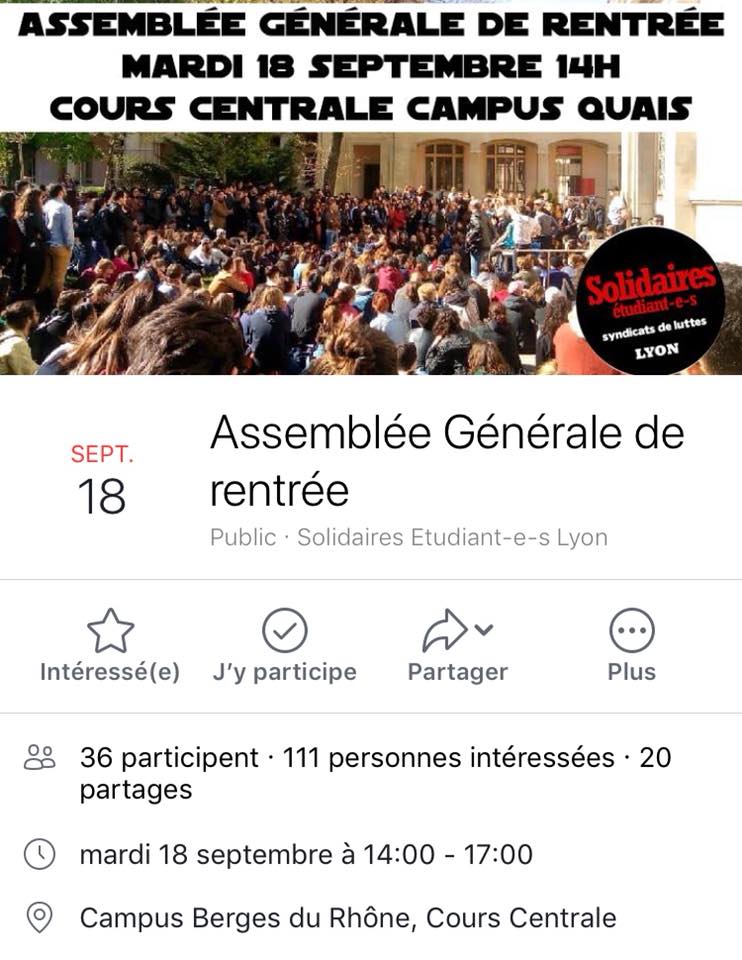
Task: Open the mardi 18 septembre time row
Action: (x=305, y=854)
